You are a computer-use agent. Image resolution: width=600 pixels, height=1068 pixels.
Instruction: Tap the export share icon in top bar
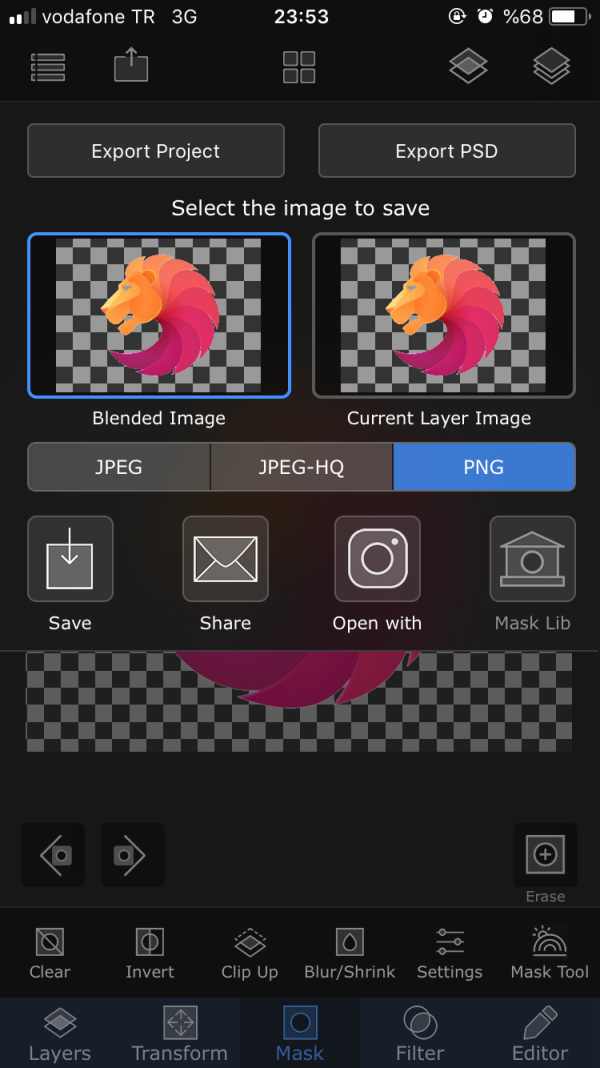(131, 67)
